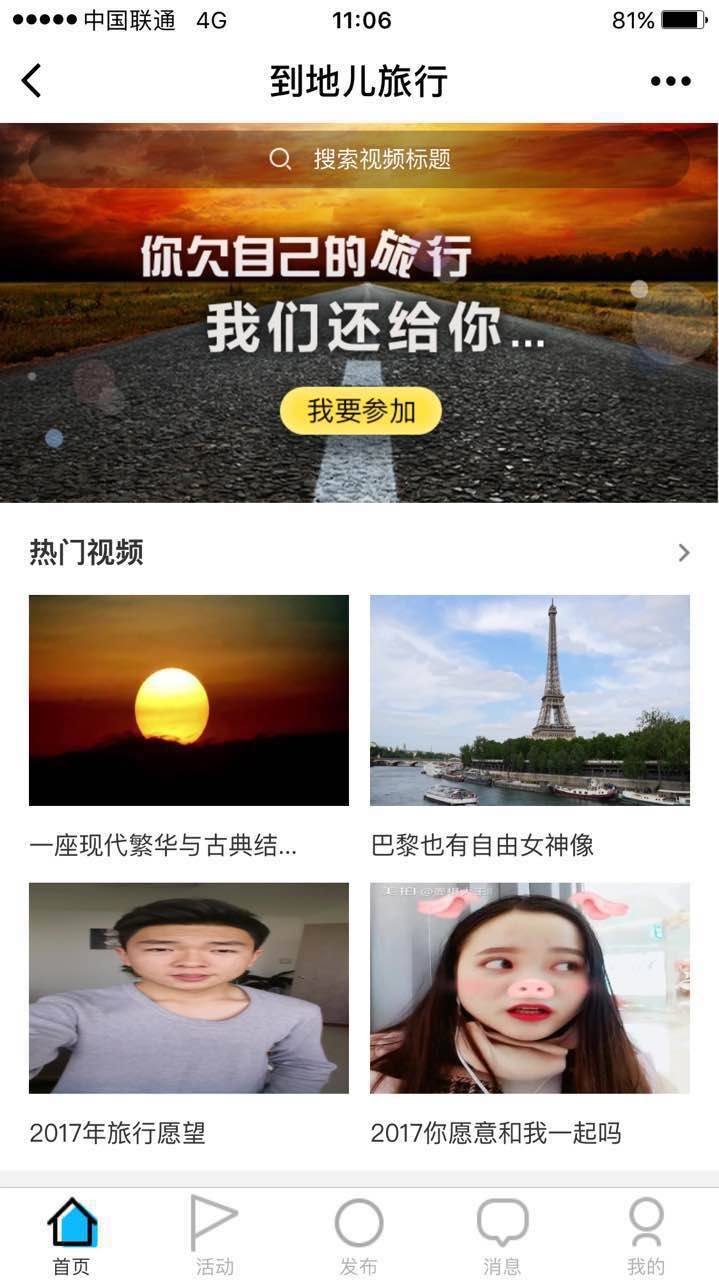The width and height of the screenshot is (719, 1280).
Task: Expand the 热门视频 section via its chevron
Action: click(x=683, y=552)
